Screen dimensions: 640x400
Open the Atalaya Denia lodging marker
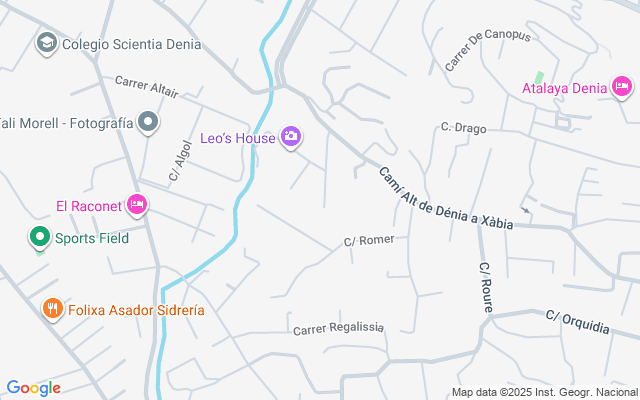[x=622, y=88]
